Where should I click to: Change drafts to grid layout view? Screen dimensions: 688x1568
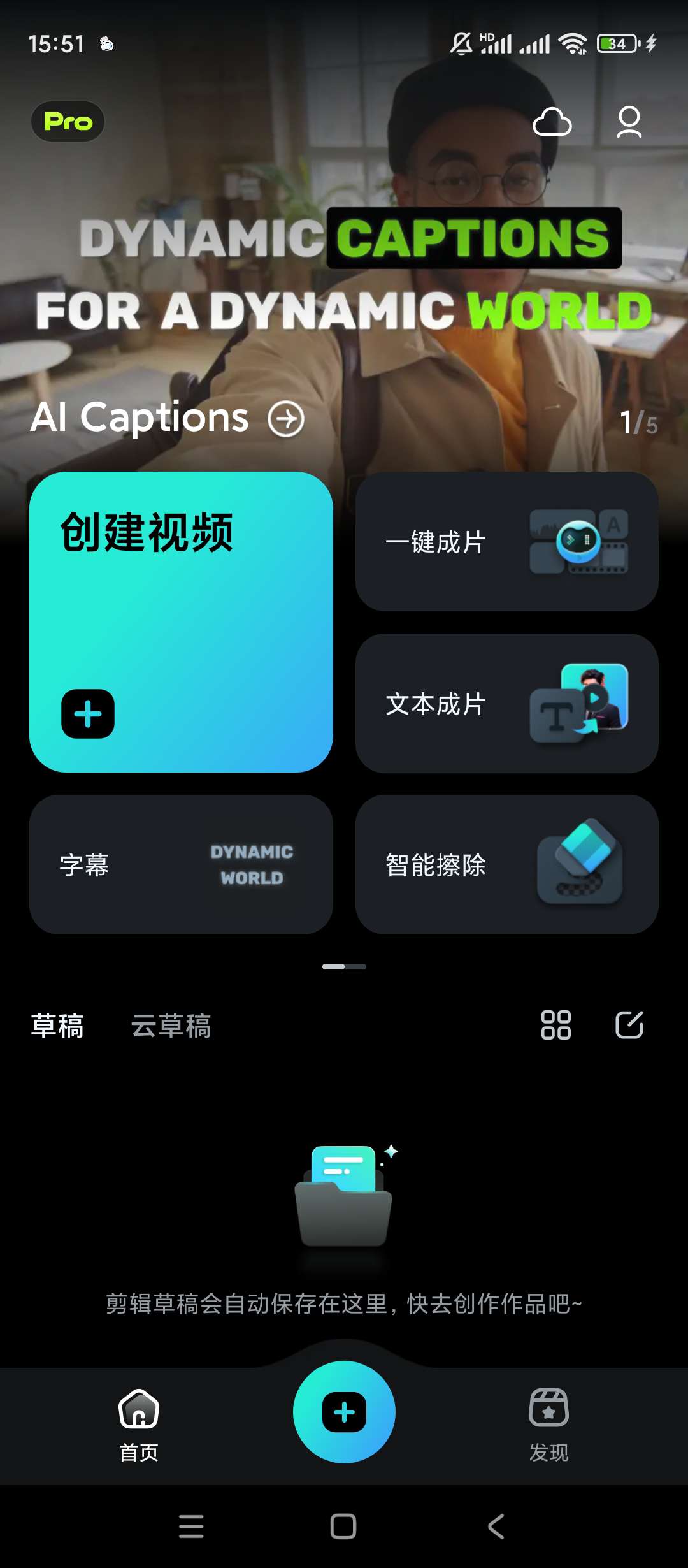point(555,1025)
